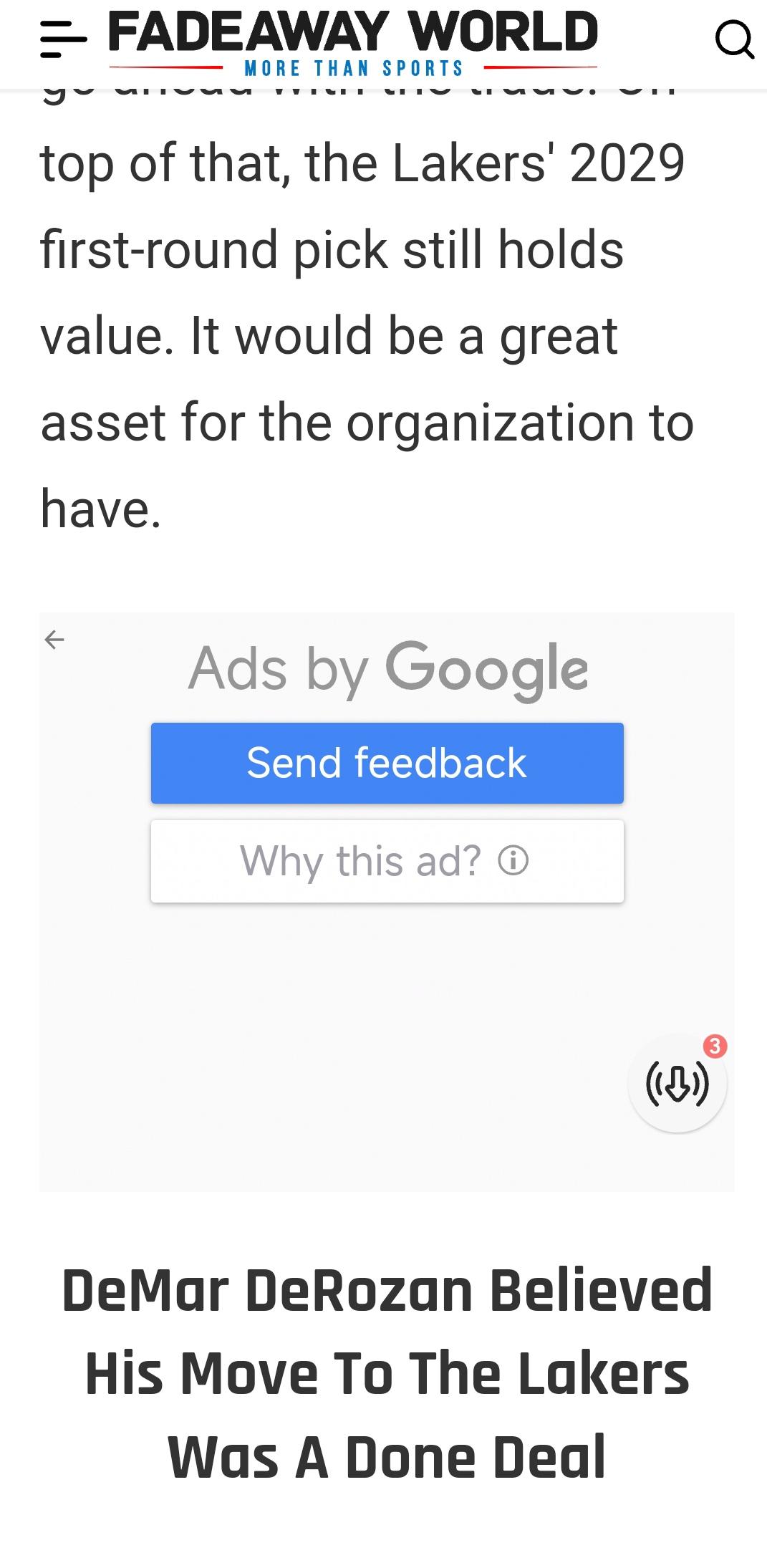Open Why this ad? info

click(x=387, y=861)
